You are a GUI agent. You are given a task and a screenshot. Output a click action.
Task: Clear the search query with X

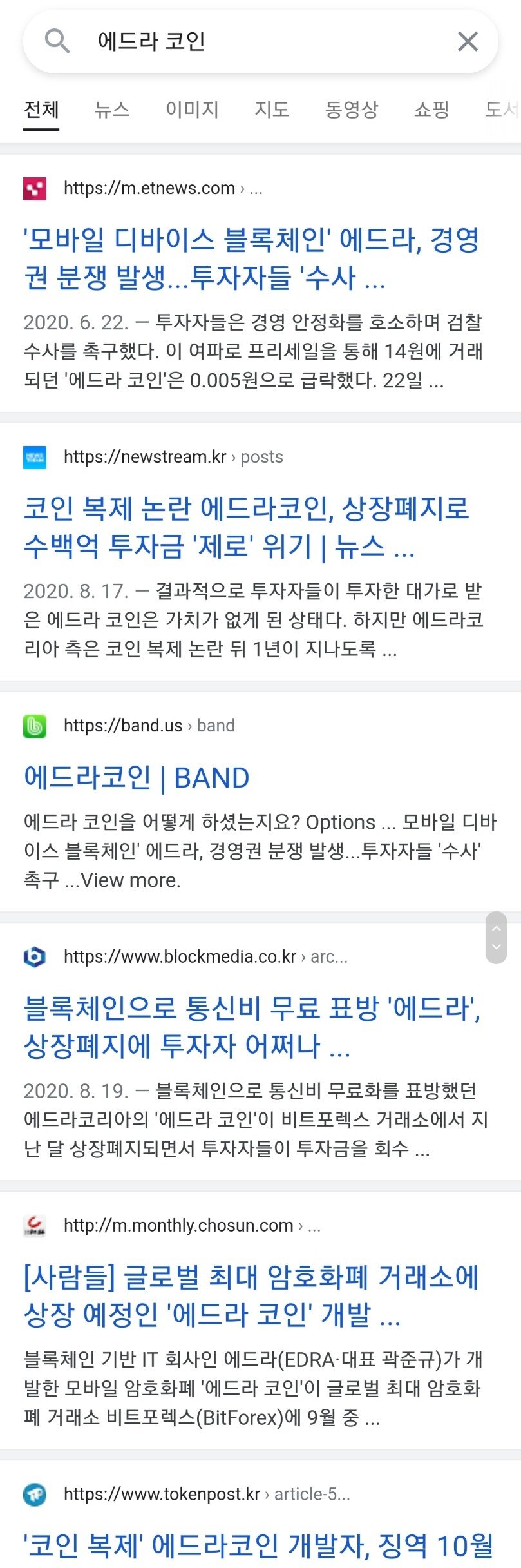point(468,41)
